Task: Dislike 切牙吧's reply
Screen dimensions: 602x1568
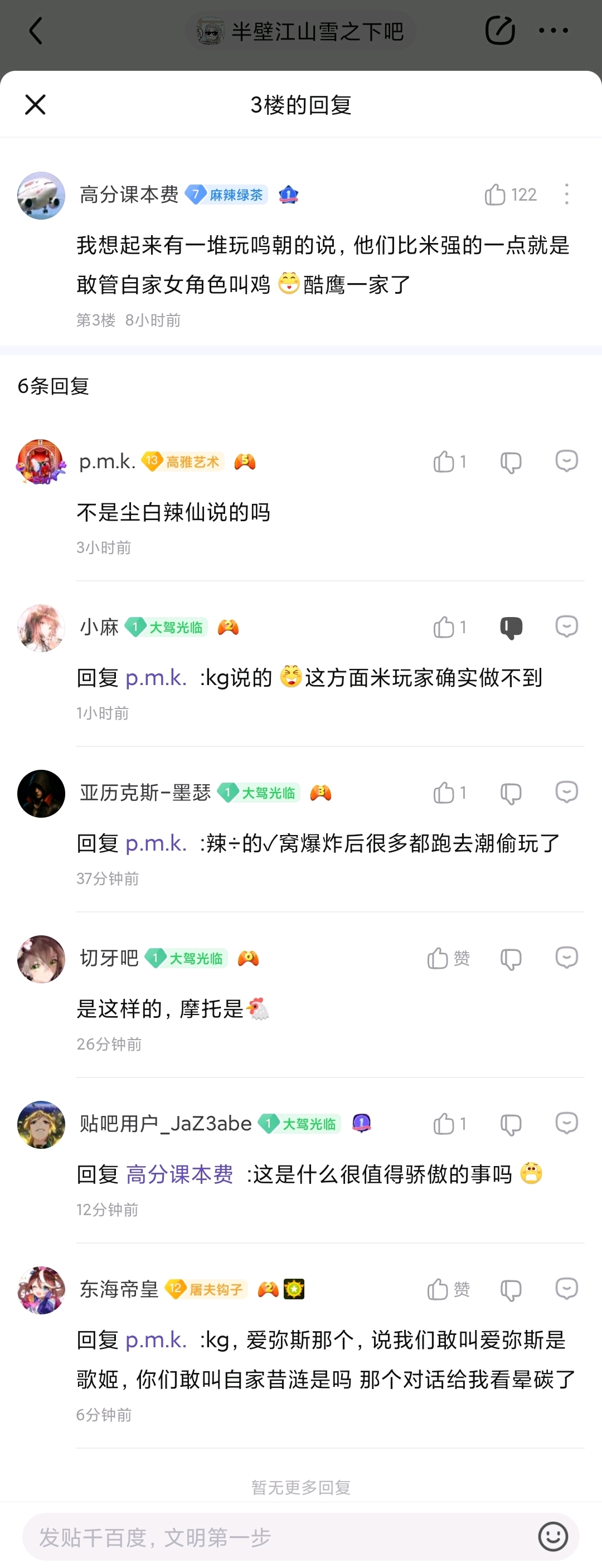Action: [x=511, y=959]
